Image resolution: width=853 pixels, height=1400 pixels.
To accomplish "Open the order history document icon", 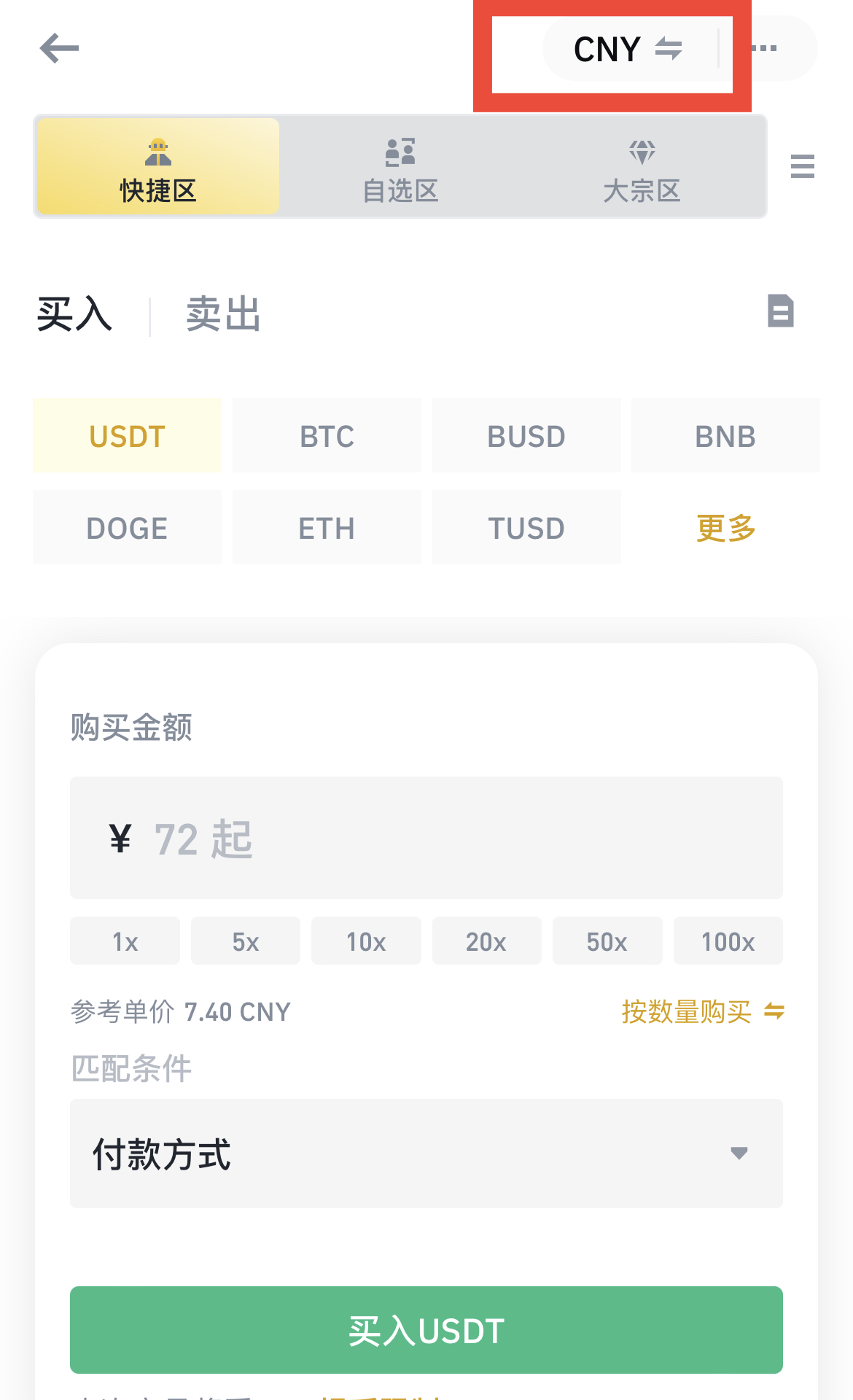I will [x=781, y=311].
